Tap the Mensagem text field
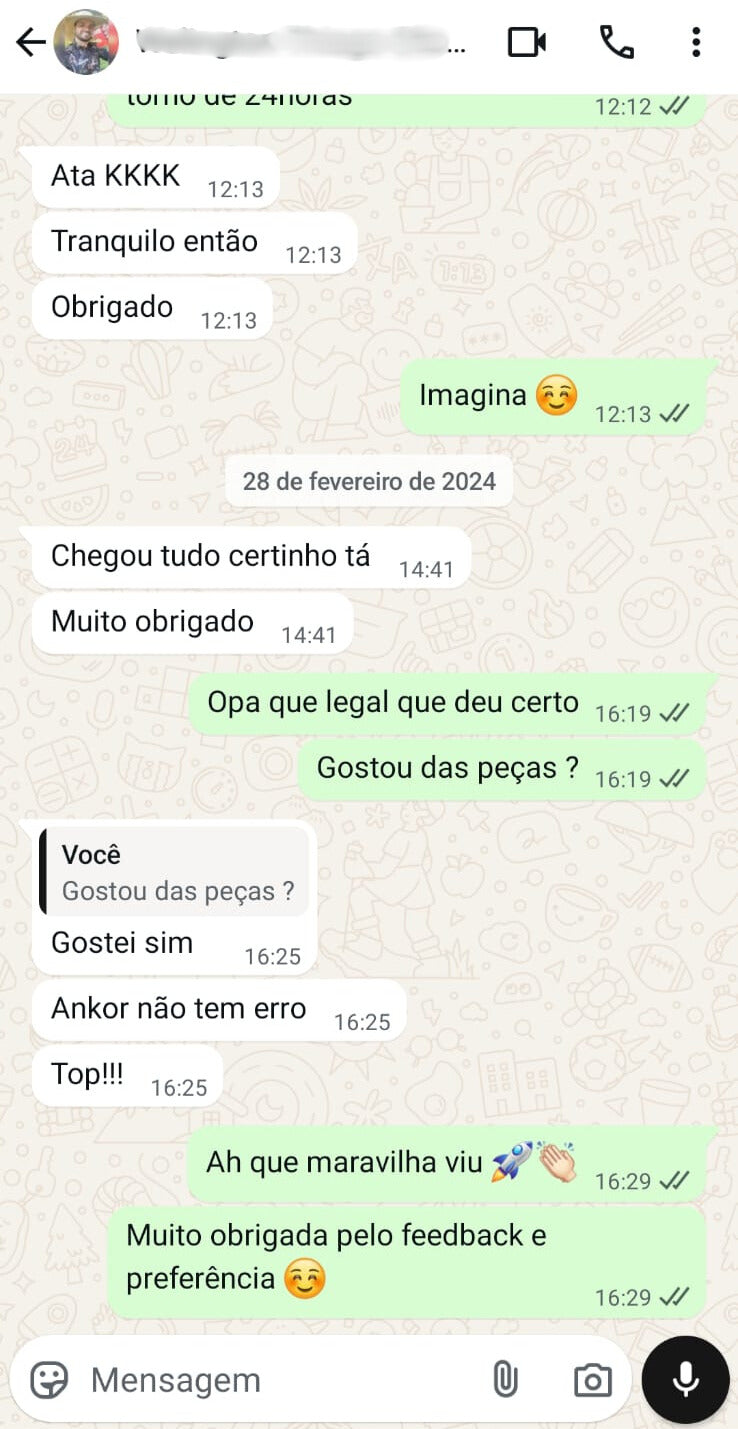 click(280, 1381)
